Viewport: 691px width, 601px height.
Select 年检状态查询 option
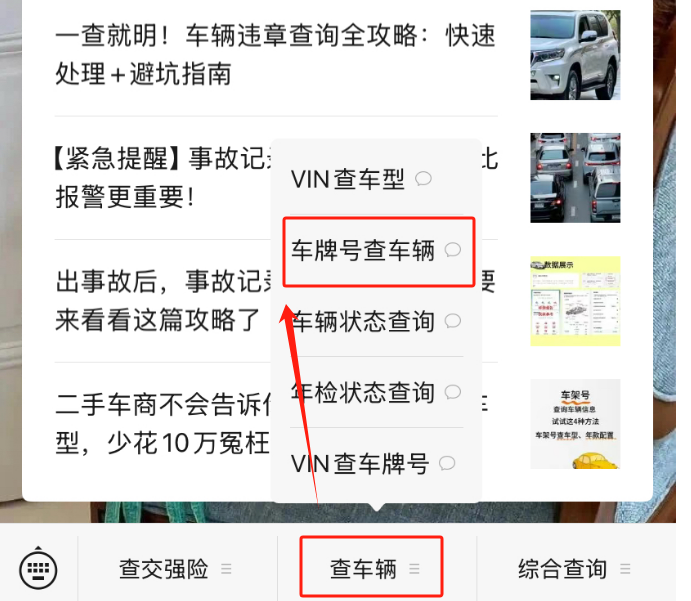374,391
